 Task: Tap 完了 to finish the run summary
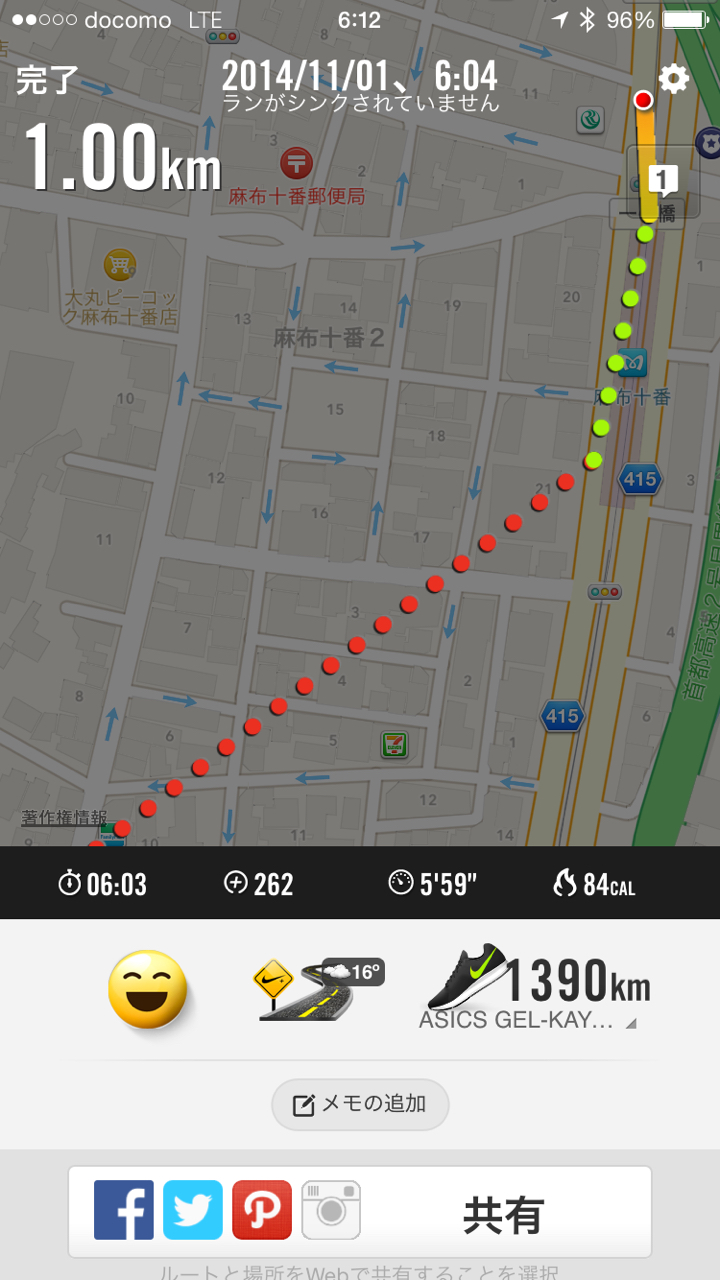[47, 81]
